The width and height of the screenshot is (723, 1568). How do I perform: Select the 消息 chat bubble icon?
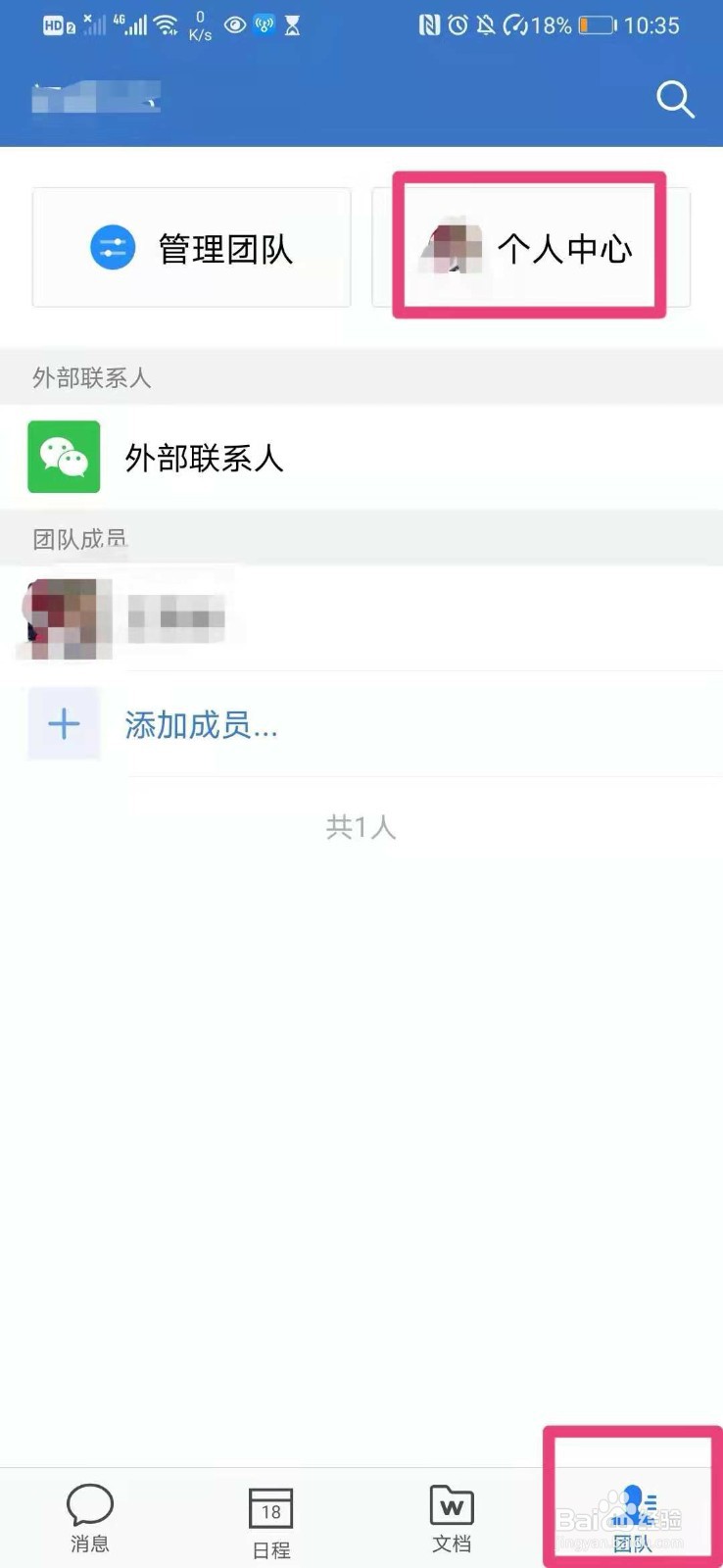click(x=89, y=1504)
